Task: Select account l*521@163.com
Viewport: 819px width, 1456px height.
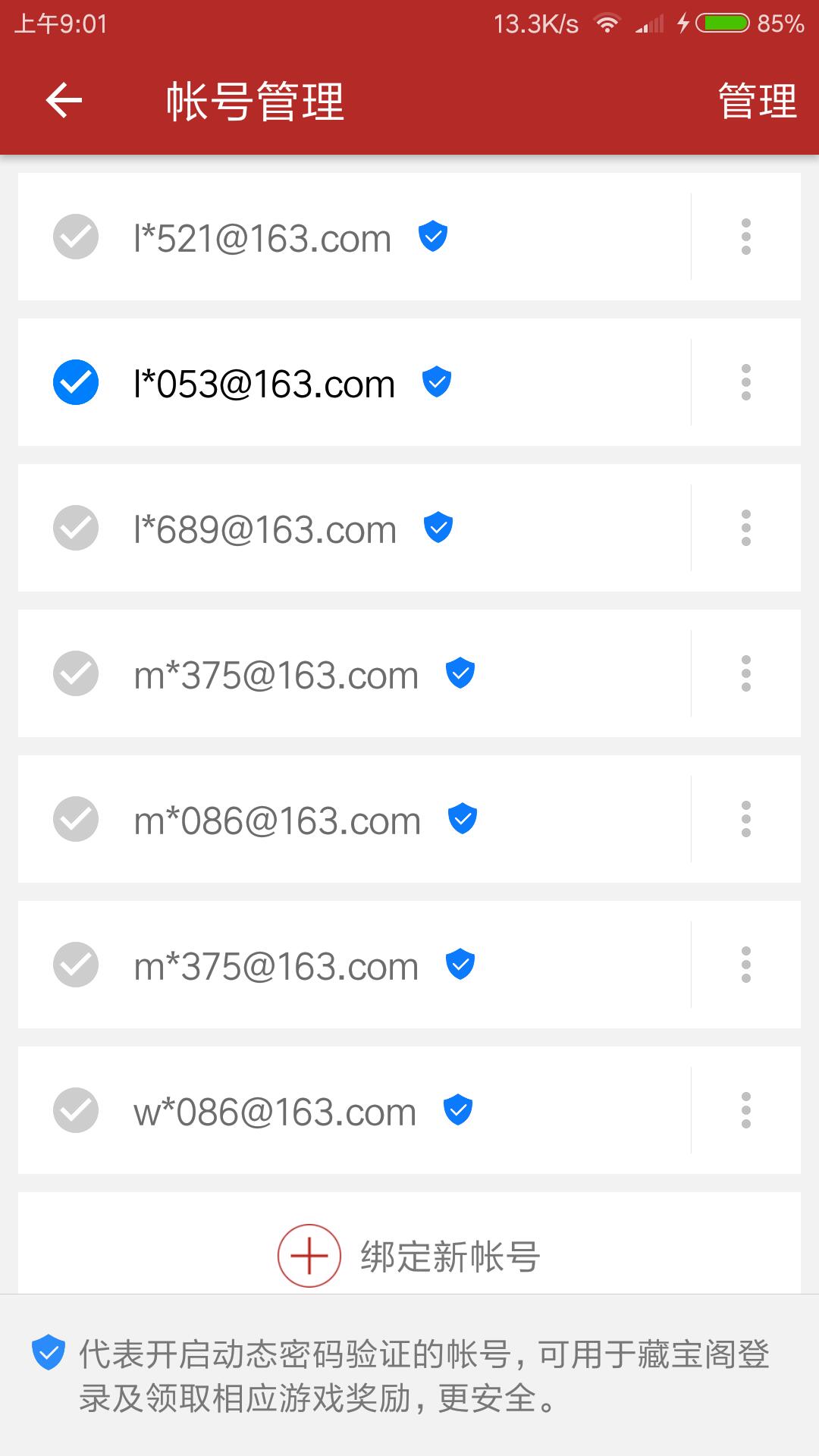Action: click(354, 237)
